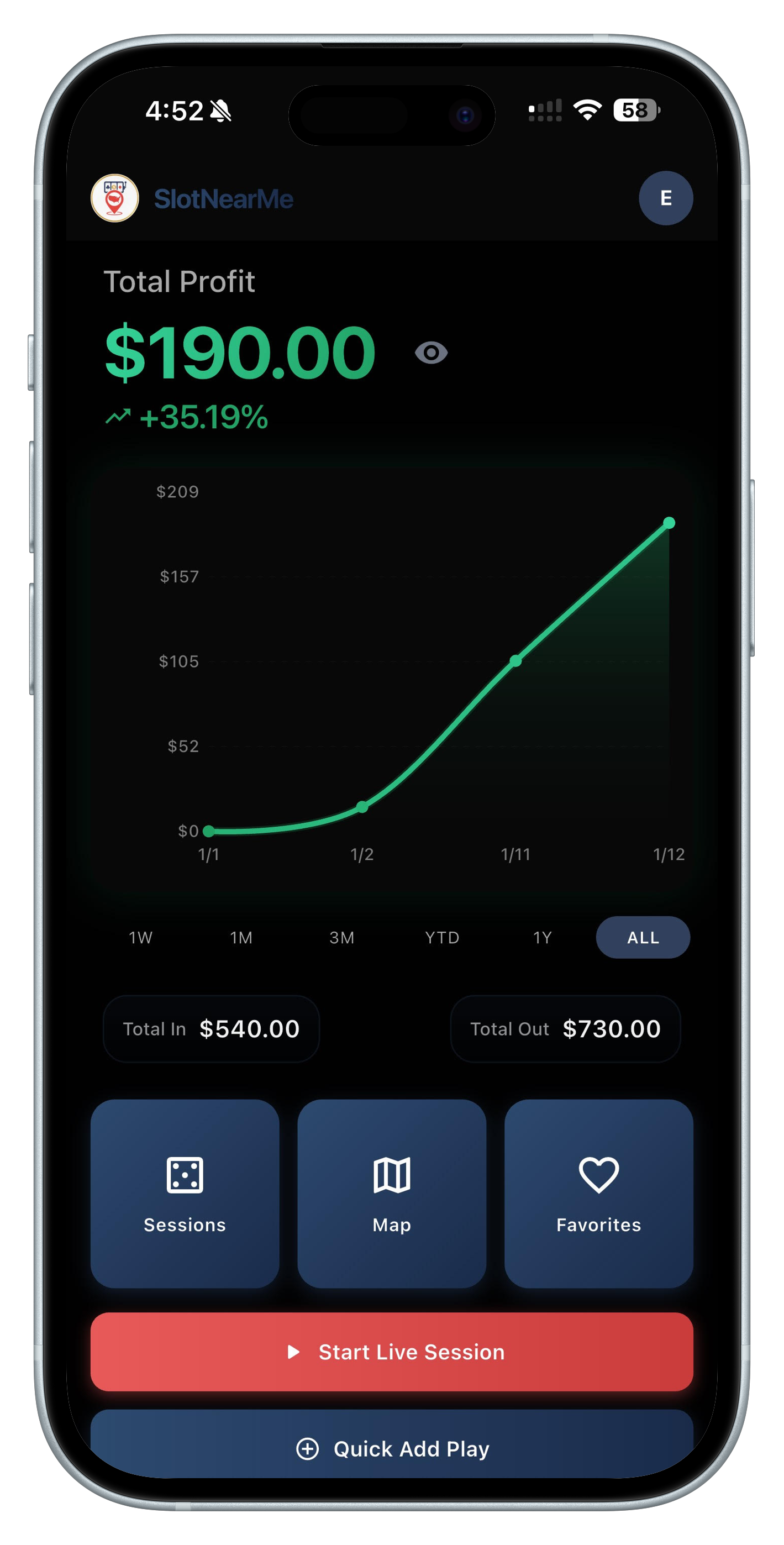Switch to the 3M time range
Image resolution: width=784 pixels, height=1545 pixels.
[342, 937]
